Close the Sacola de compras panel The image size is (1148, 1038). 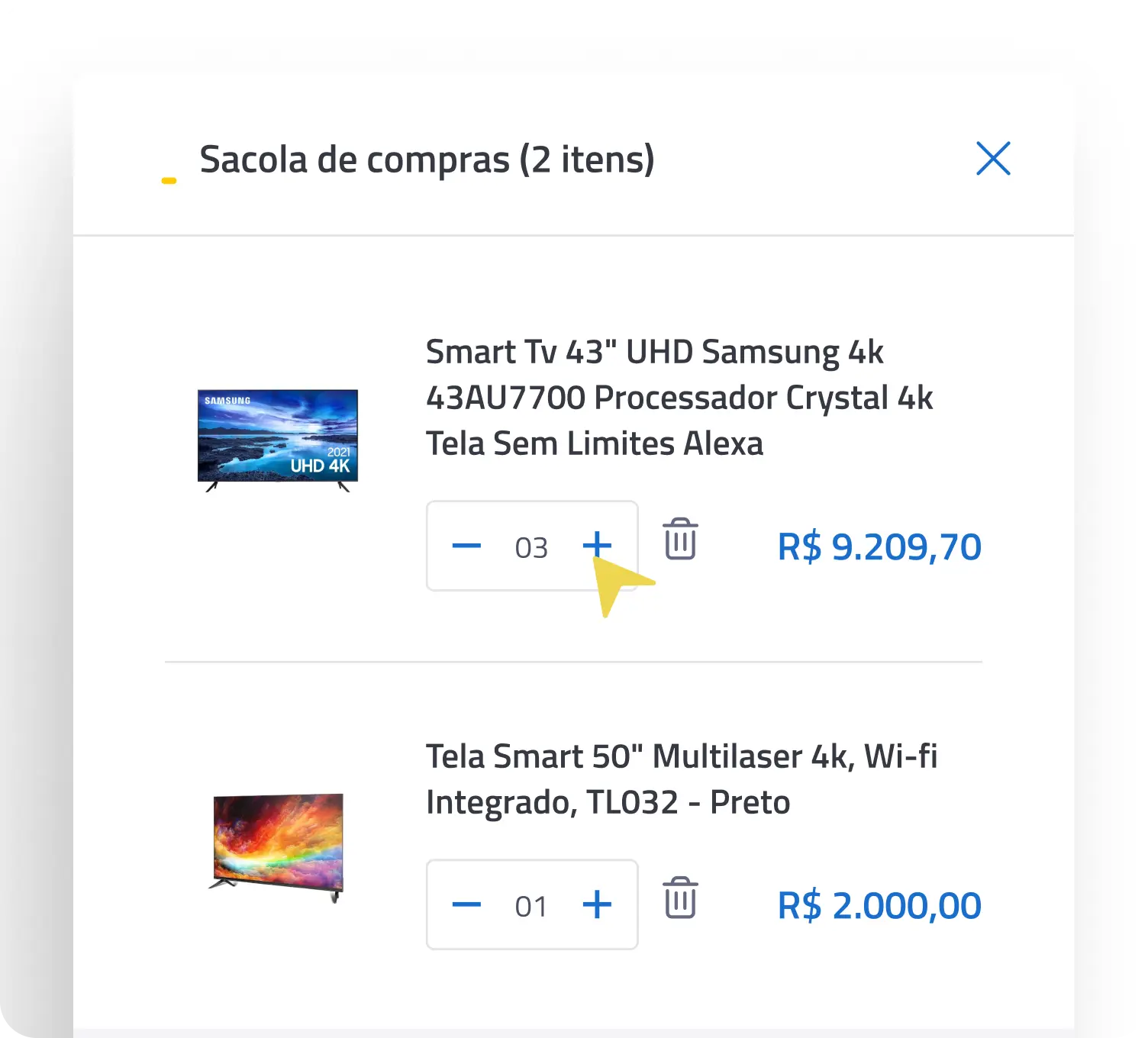(993, 159)
